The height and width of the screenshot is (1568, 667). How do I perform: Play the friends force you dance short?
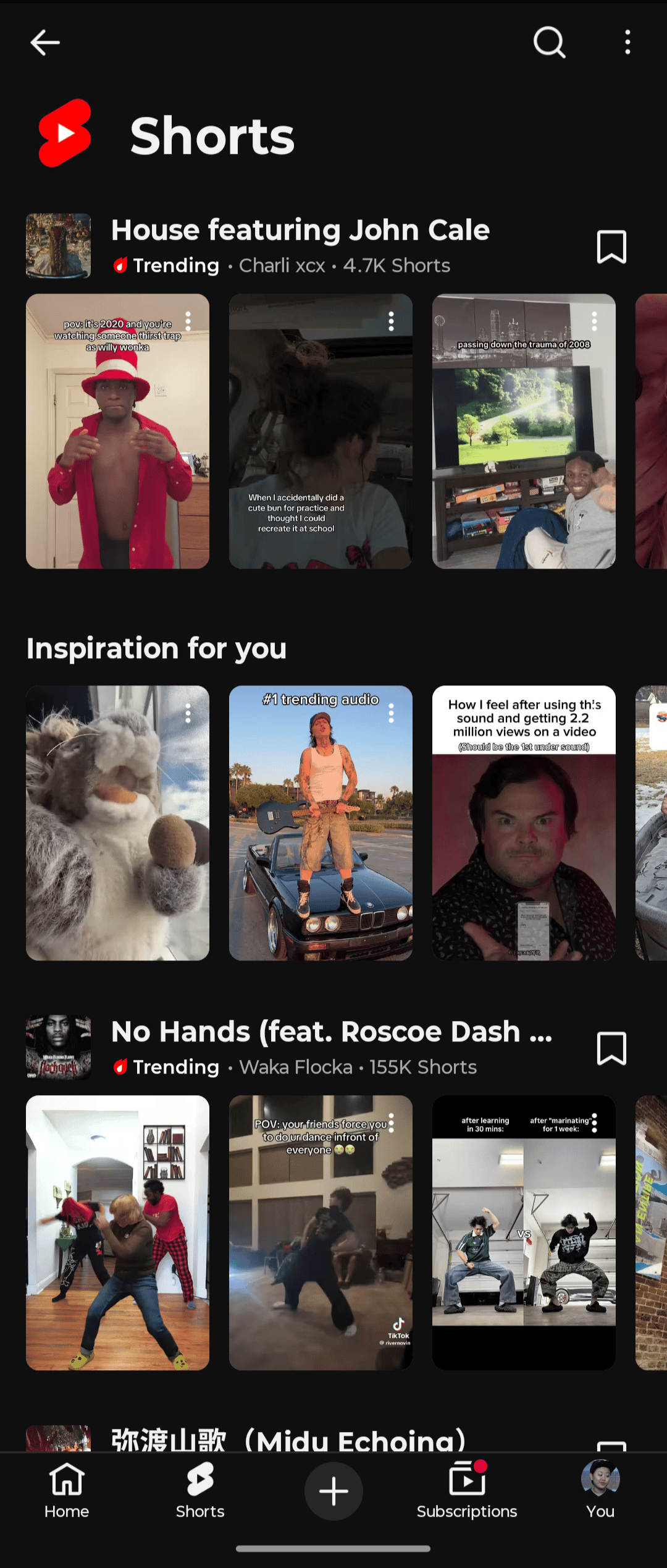321,1242
